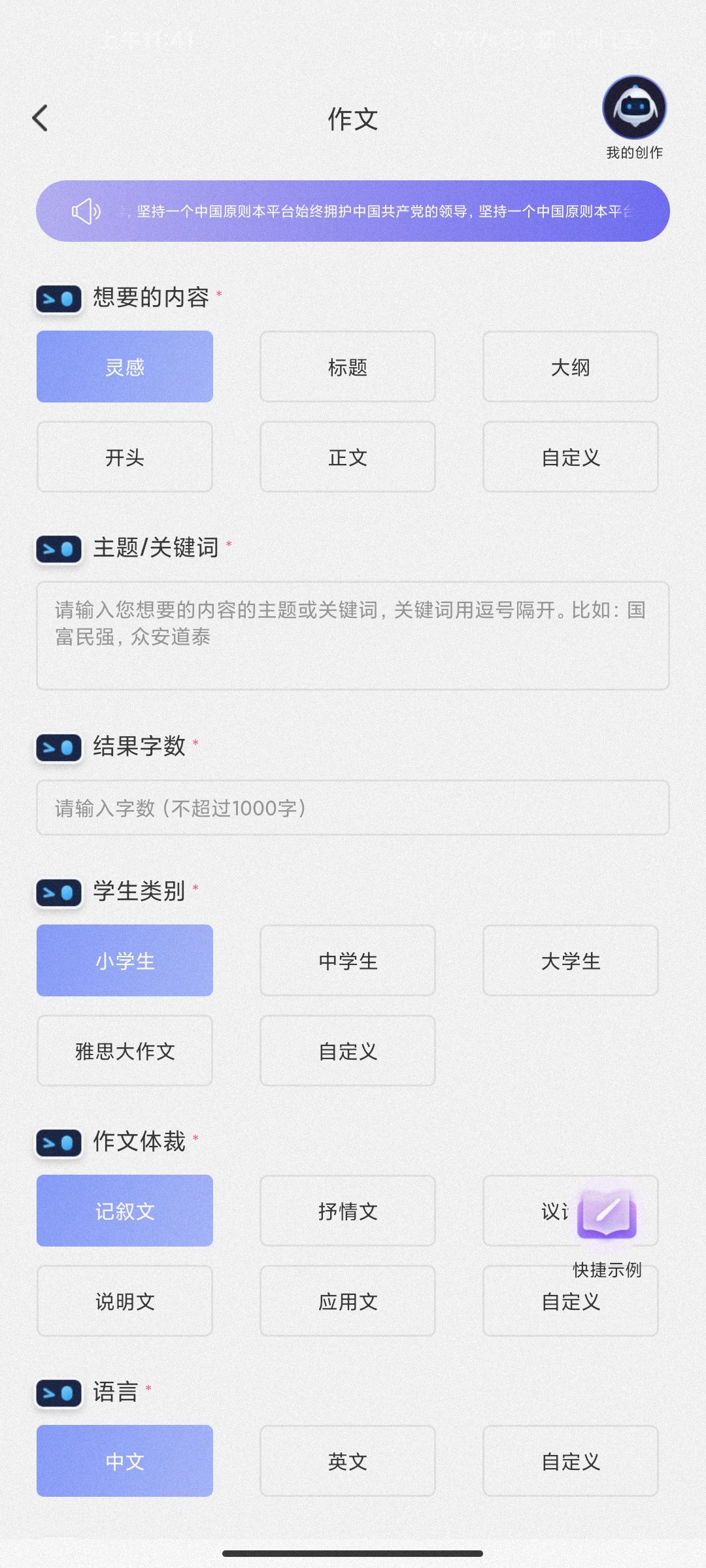This screenshot has width=706, height=1568.
Task: Select 抒情文 essay genre
Action: click(347, 1211)
